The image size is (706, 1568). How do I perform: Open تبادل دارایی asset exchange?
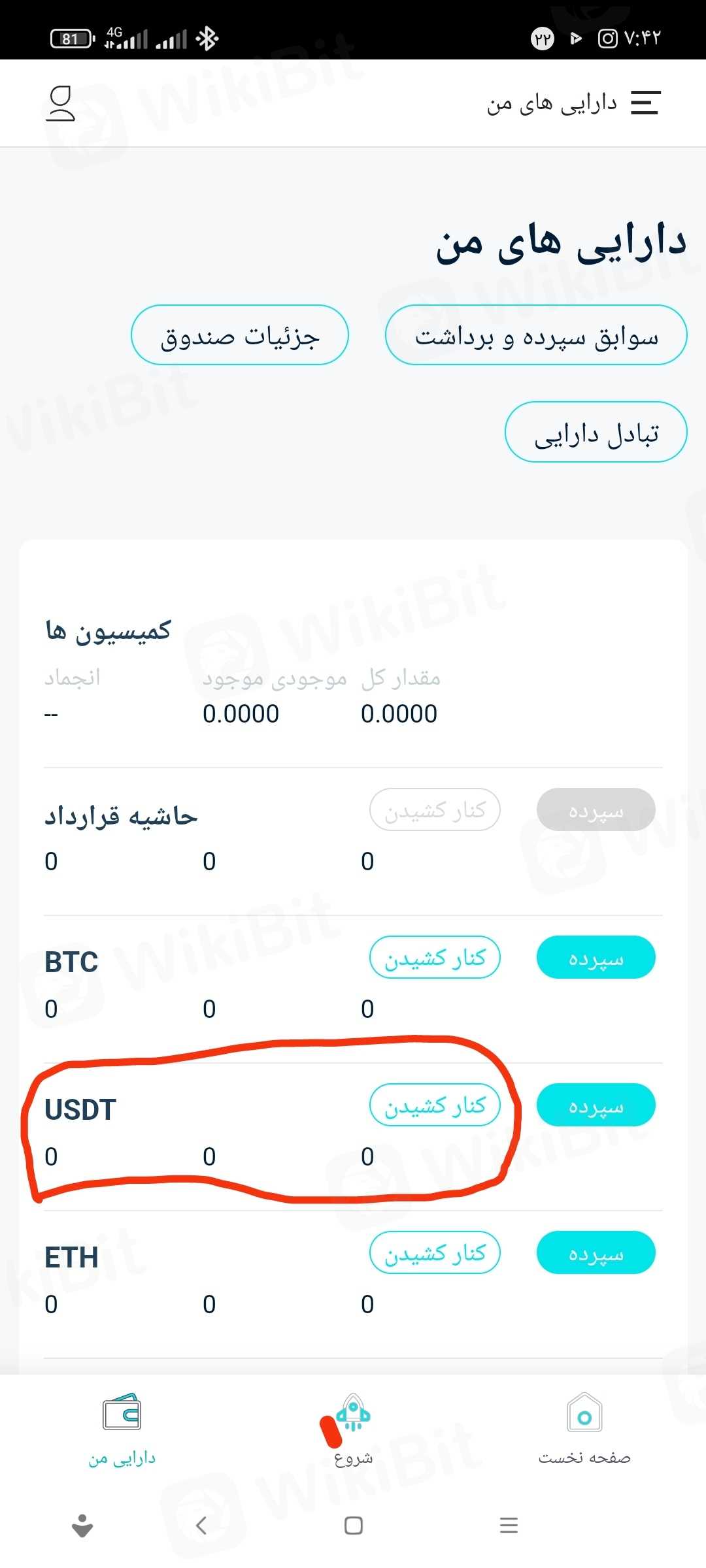click(596, 432)
